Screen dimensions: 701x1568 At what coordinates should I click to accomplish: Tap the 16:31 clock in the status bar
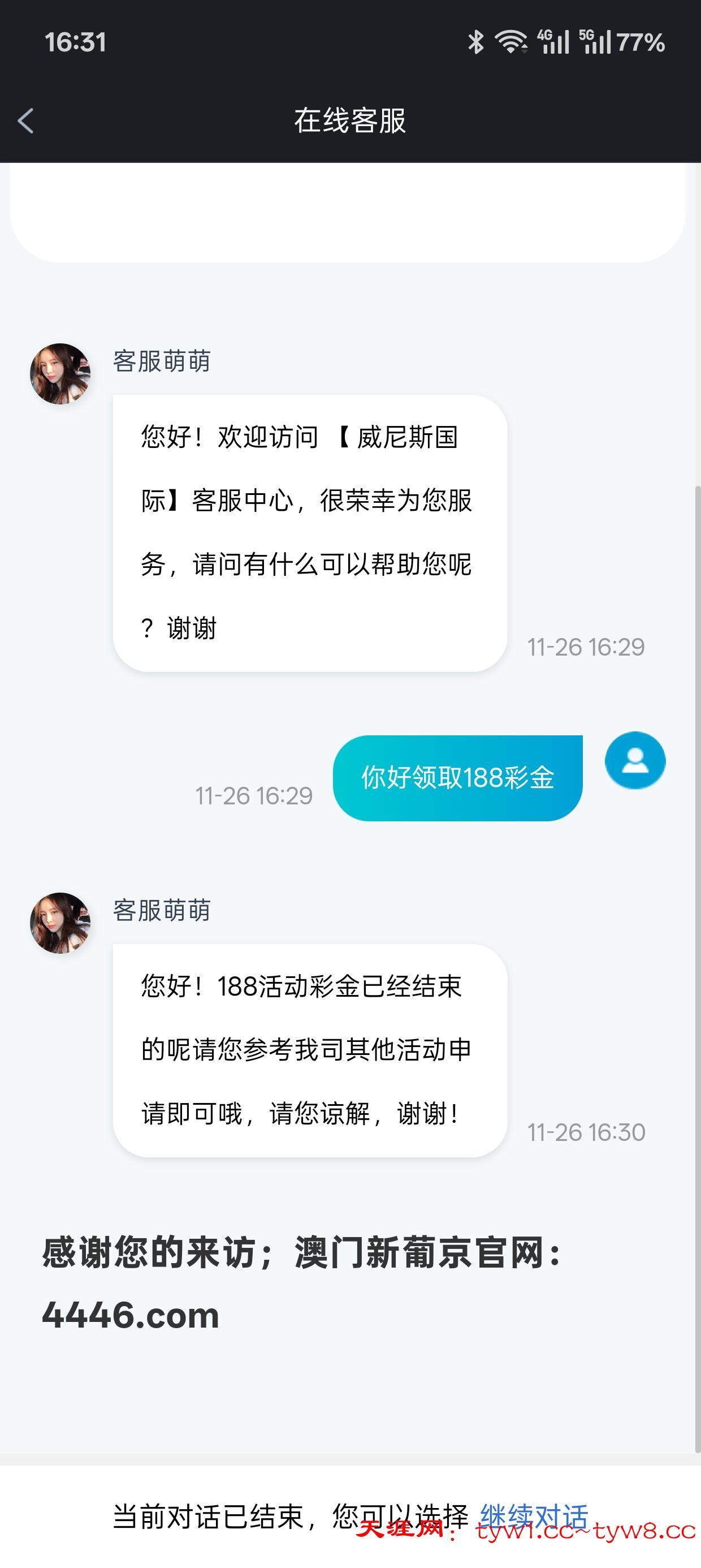[x=75, y=42]
